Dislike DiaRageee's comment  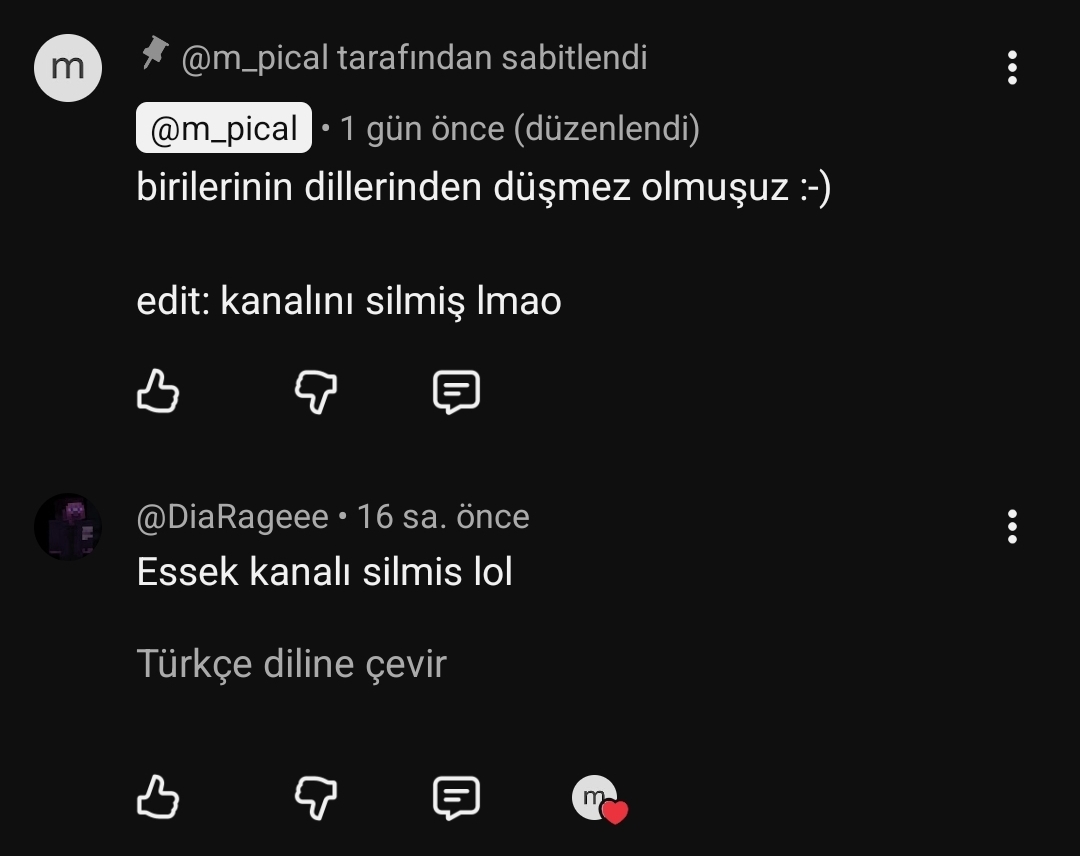click(x=315, y=797)
